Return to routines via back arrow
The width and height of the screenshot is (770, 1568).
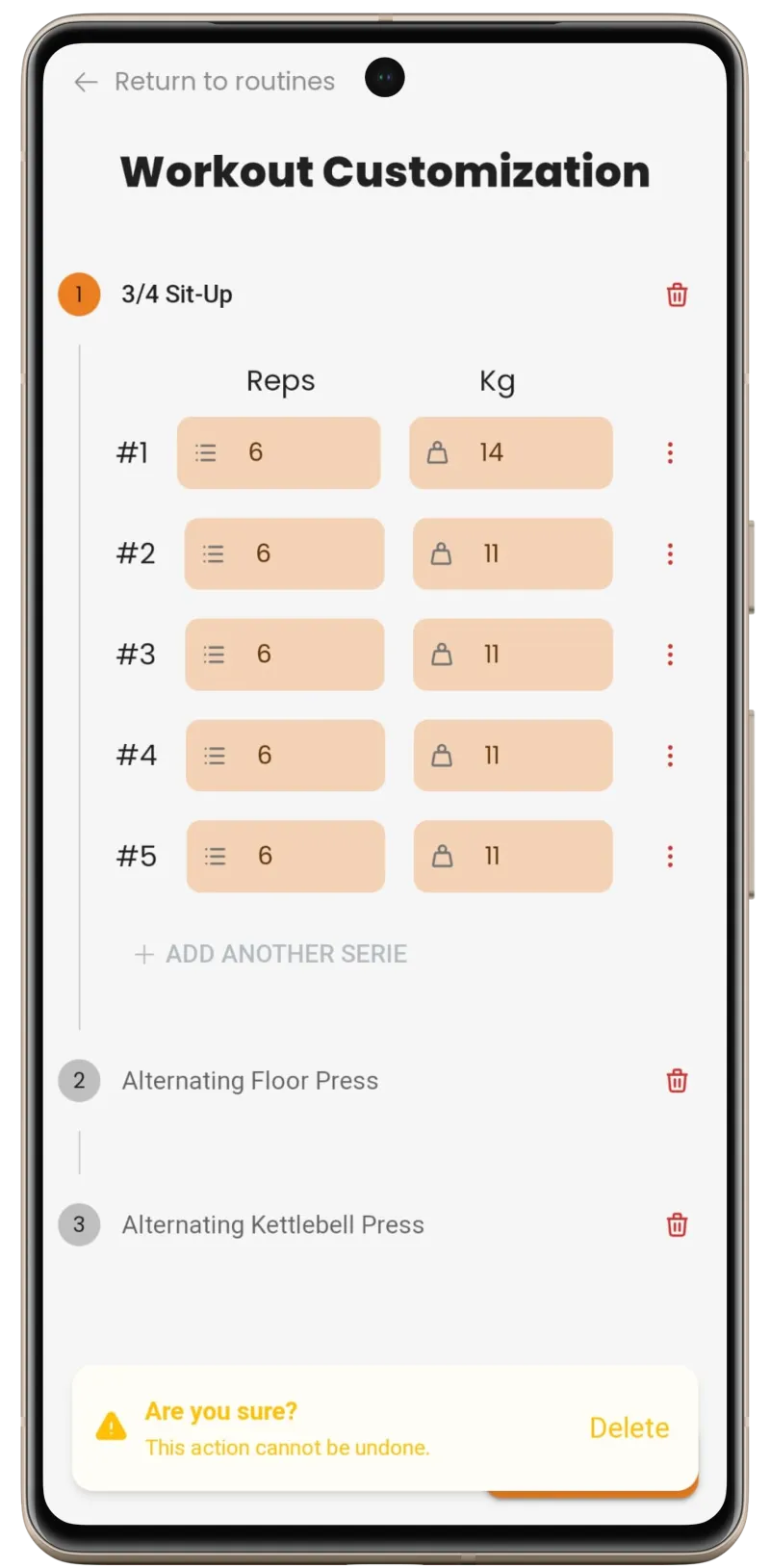(86, 82)
